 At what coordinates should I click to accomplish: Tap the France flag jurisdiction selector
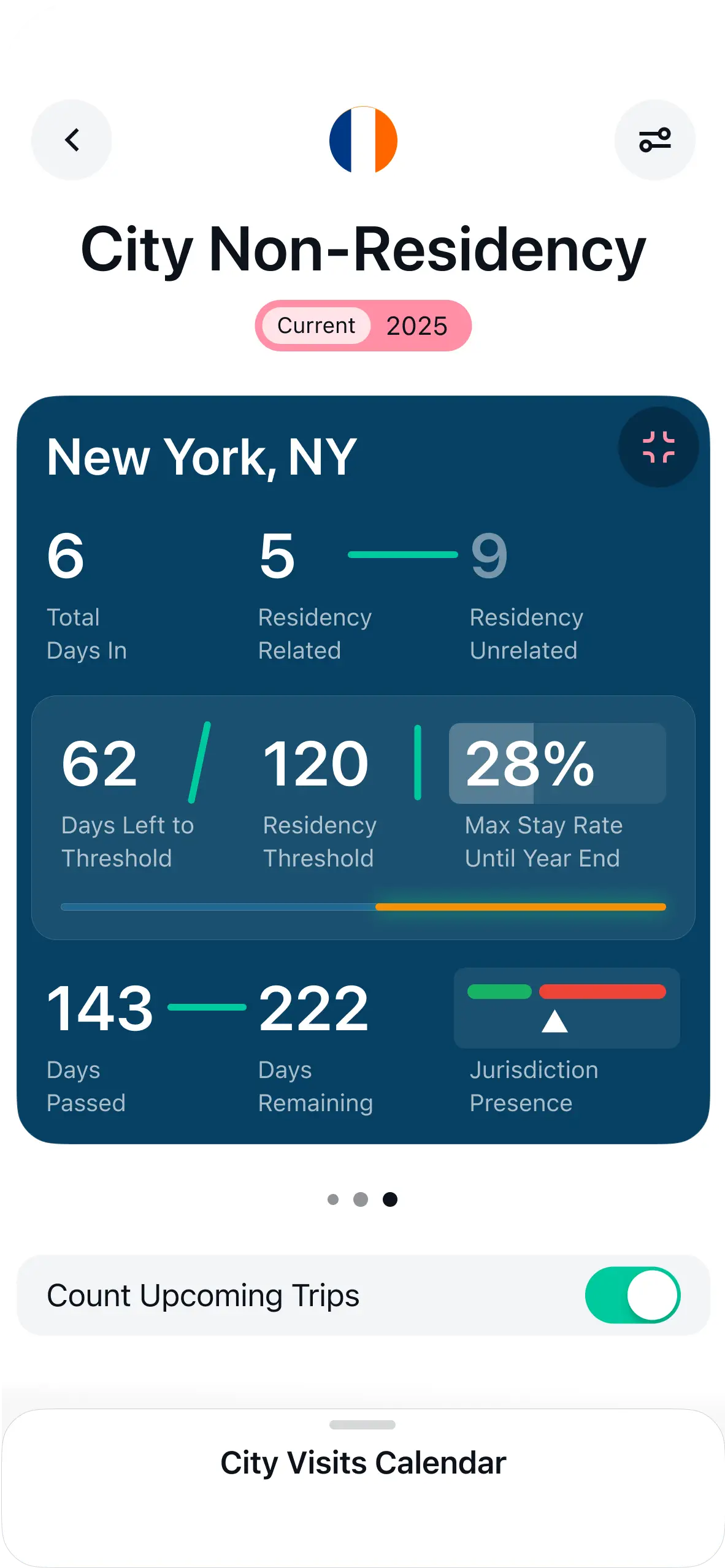pyautogui.click(x=363, y=140)
